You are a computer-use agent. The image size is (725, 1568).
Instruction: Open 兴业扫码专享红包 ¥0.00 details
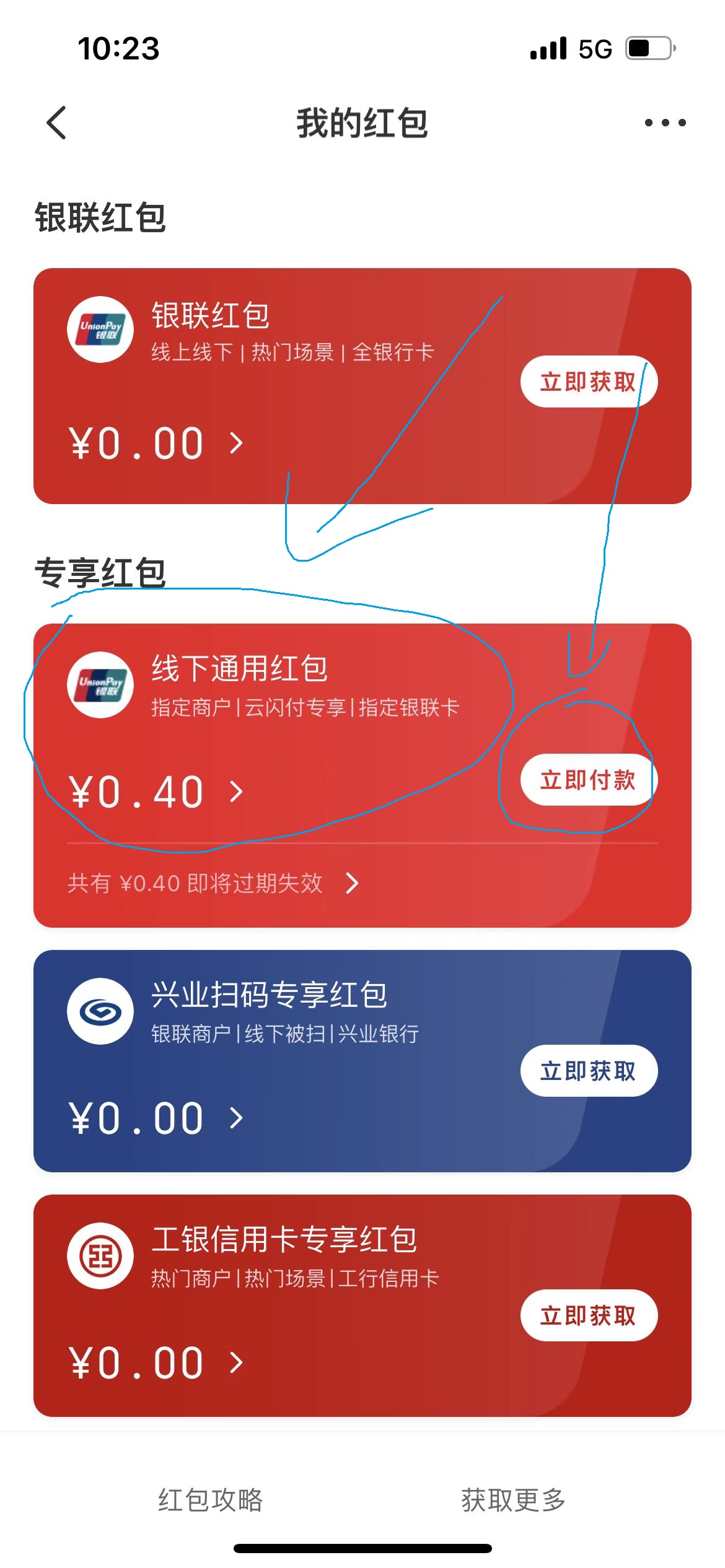(x=155, y=1118)
